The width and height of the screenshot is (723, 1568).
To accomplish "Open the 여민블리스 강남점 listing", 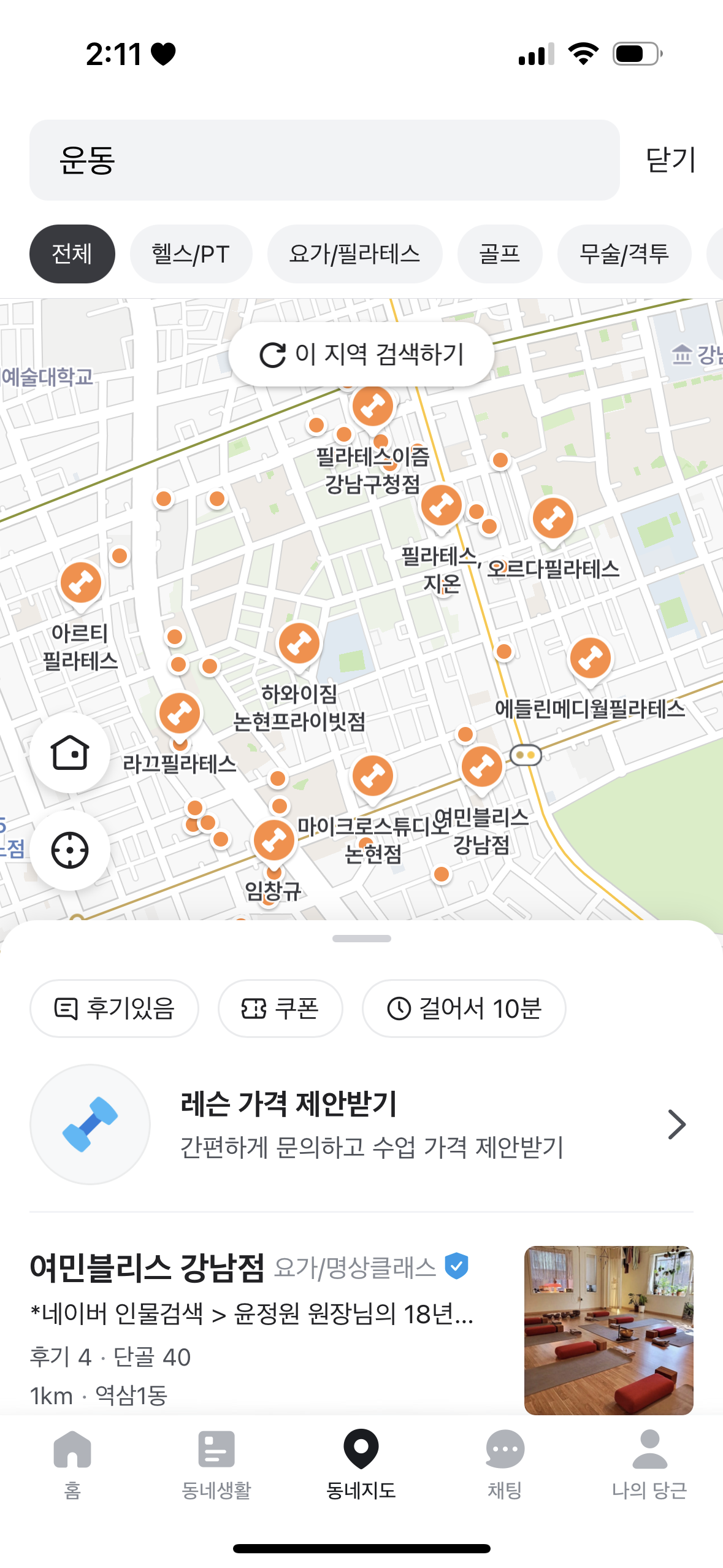I will [361, 1329].
